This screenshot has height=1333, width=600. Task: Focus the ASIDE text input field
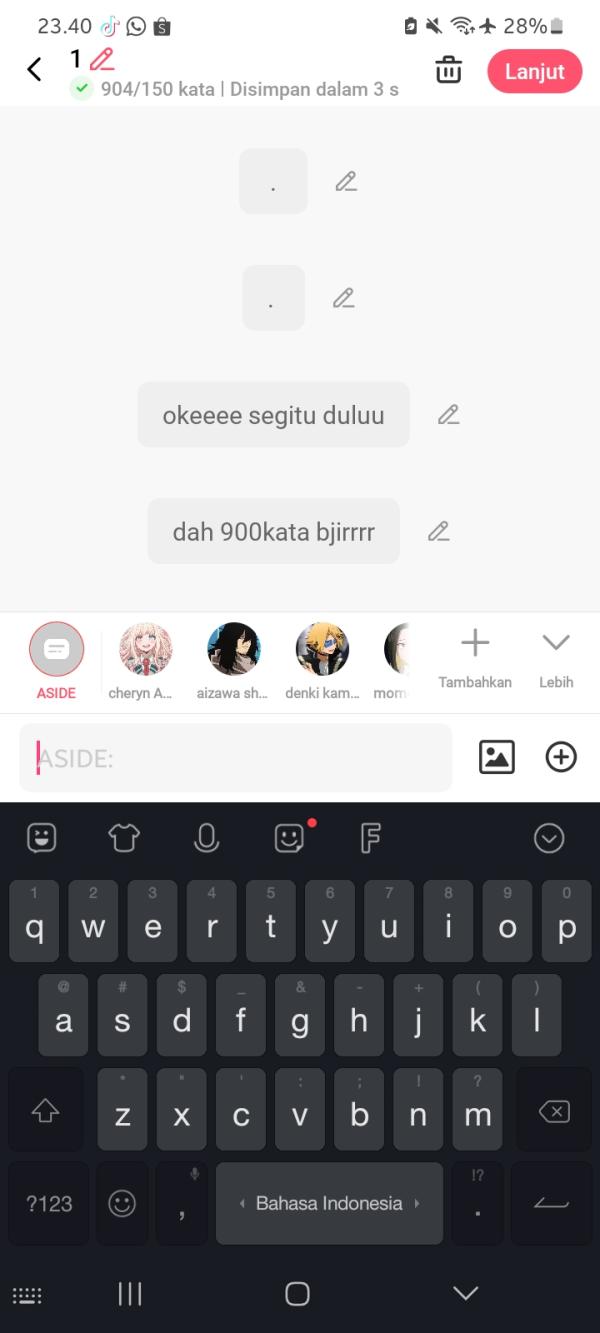point(236,758)
